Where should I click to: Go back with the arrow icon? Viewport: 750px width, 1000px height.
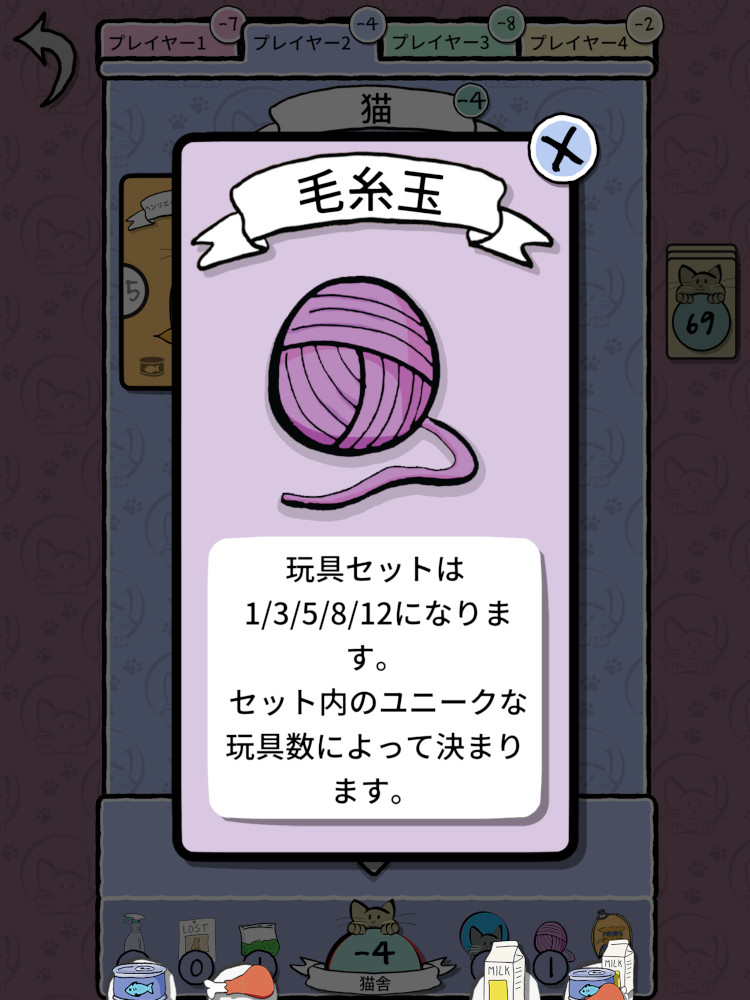[x=47, y=62]
